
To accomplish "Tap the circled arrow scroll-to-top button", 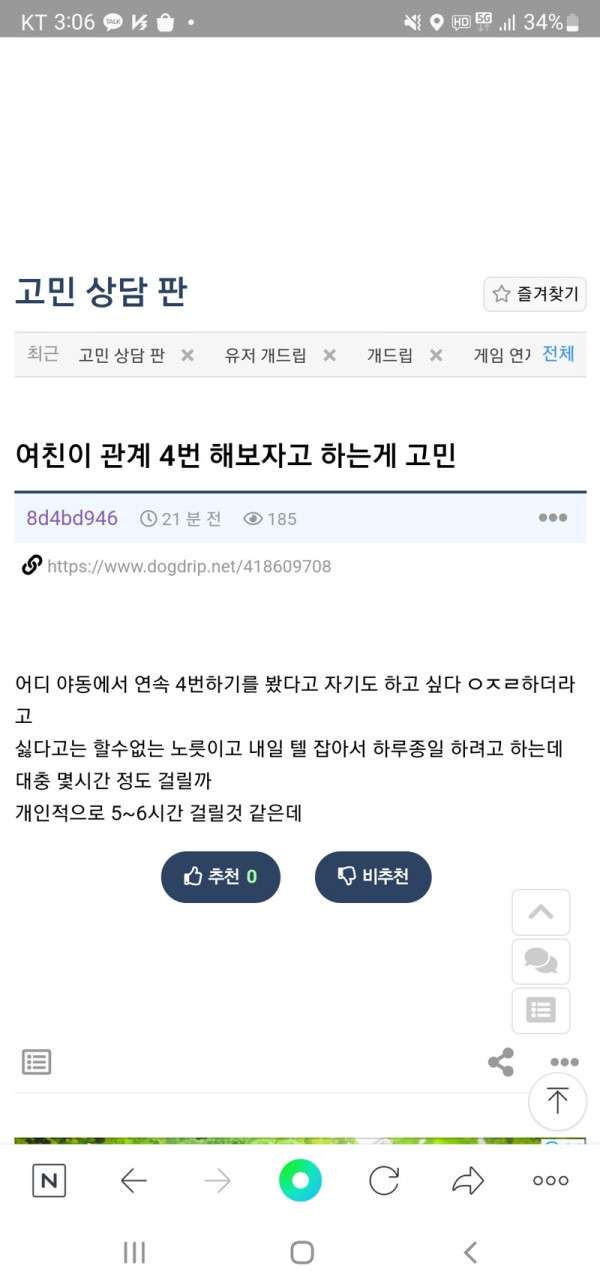I will click(x=557, y=1101).
